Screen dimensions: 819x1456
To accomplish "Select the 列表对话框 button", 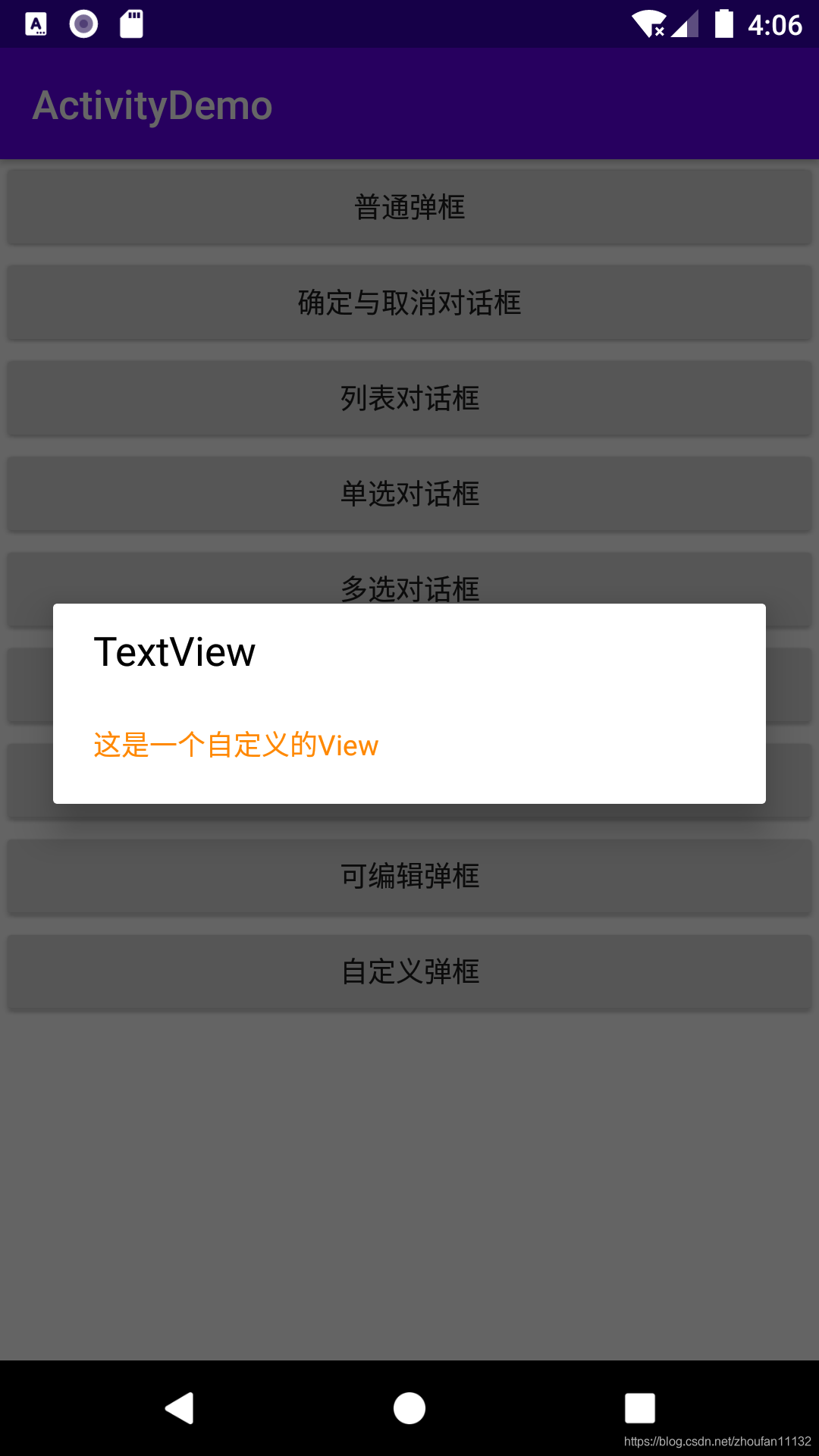I will (x=409, y=398).
